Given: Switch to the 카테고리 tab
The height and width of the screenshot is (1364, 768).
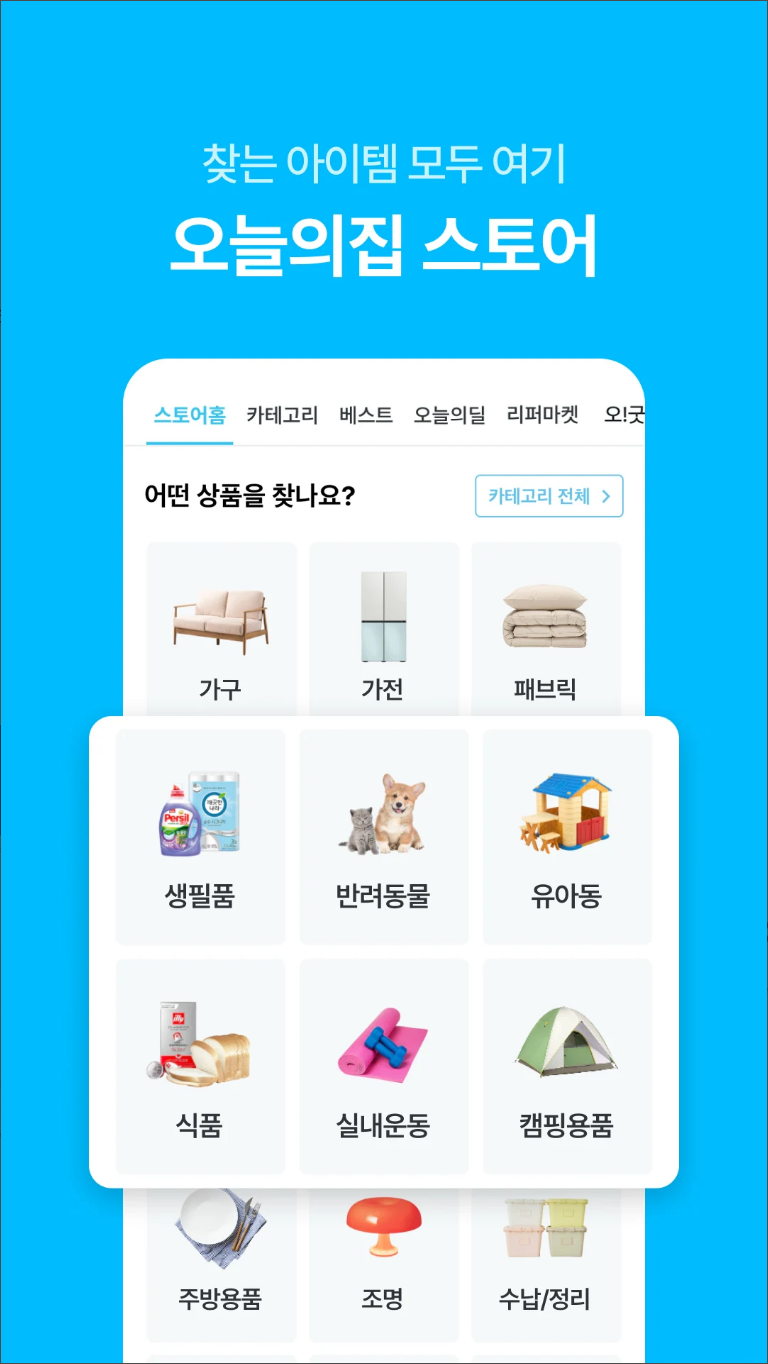Looking at the screenshot, I should 285,415.
